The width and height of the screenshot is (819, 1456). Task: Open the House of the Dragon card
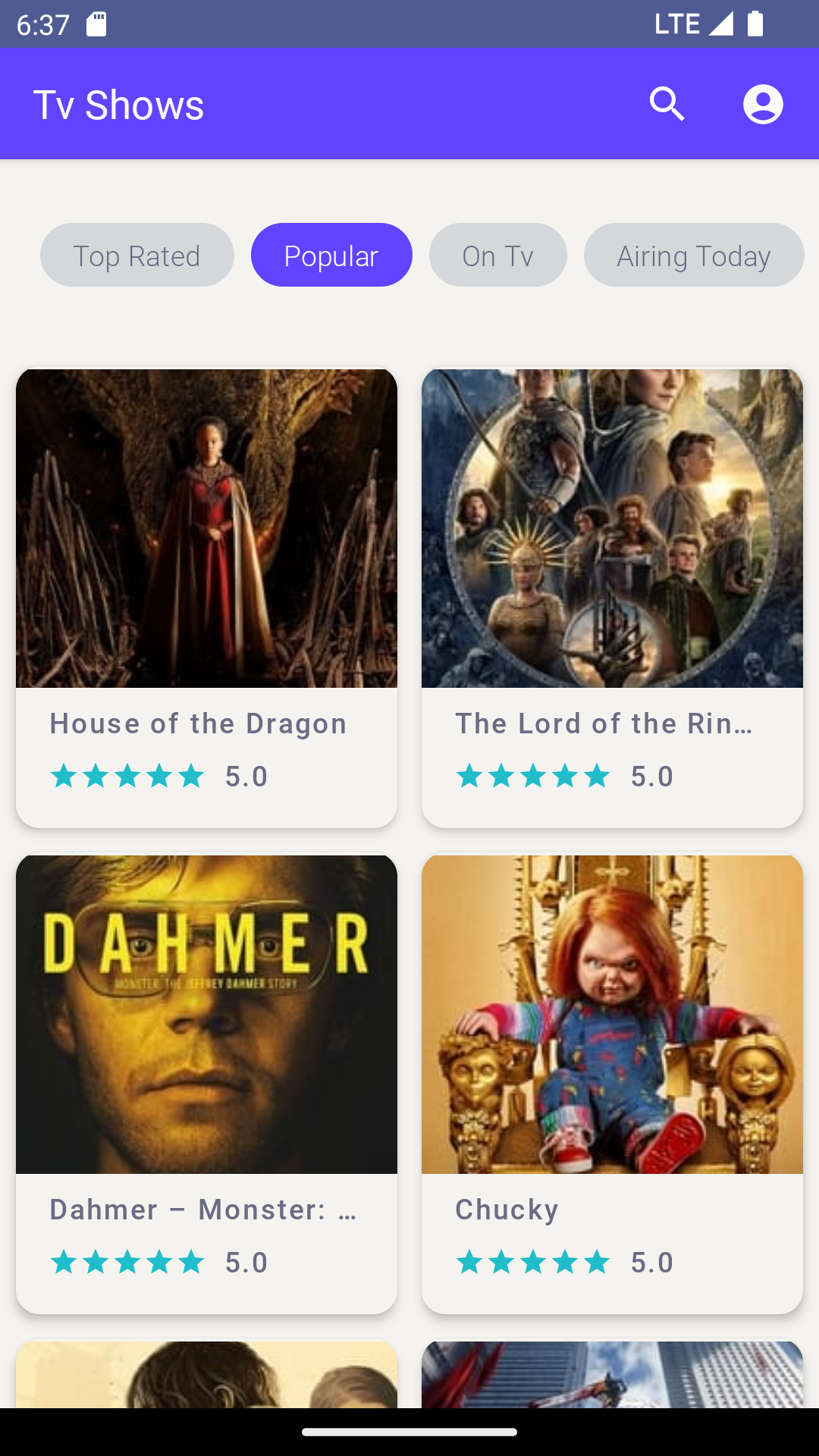click(206, 598)
